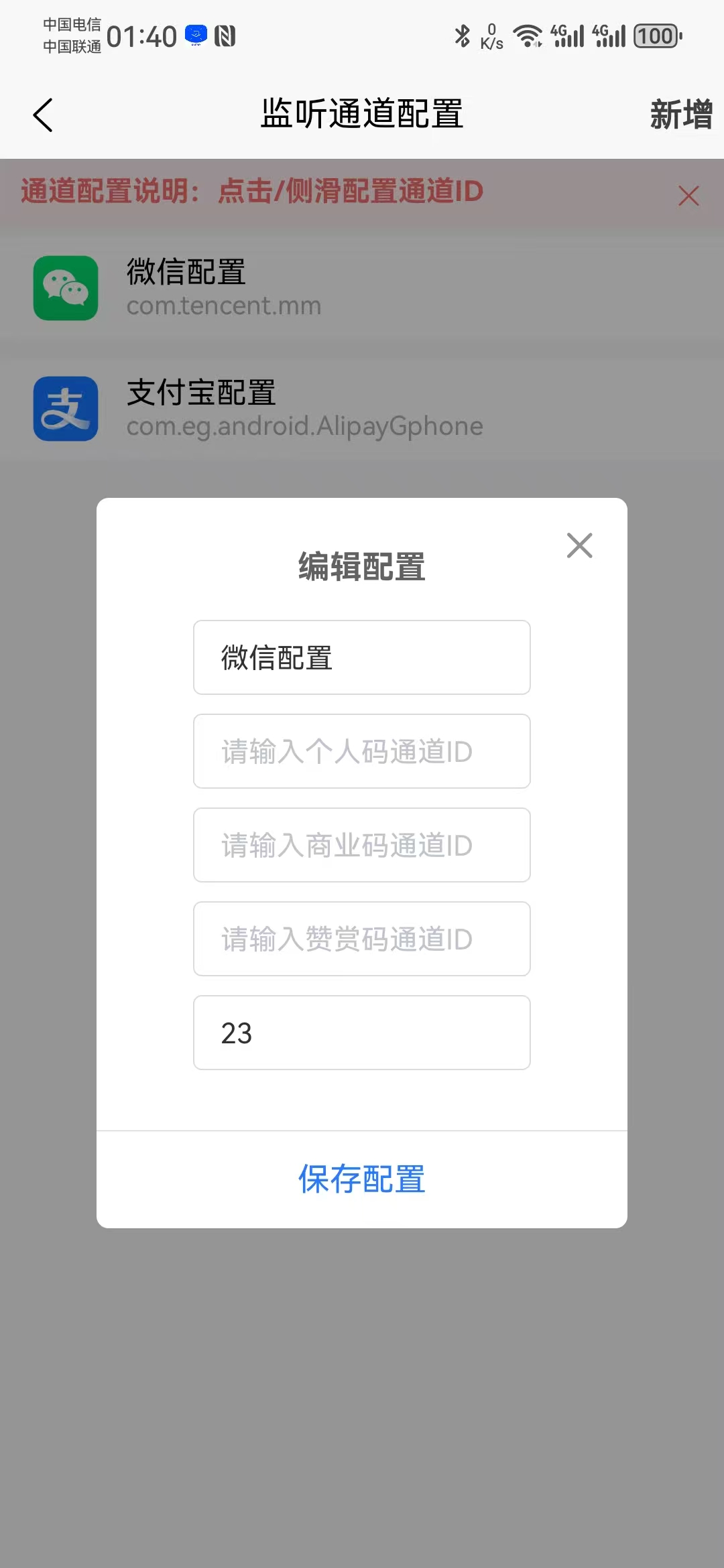The image size is (724, 1568).
Task: Select the 赞赏码通道ID input field
Action: [x=361, y=939]
